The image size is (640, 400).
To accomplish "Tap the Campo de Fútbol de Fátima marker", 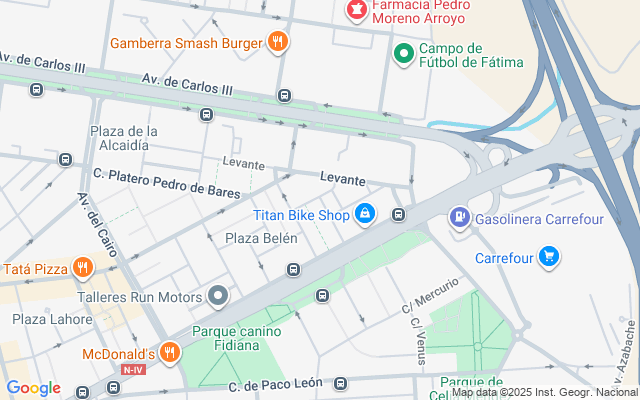I will click(404, 54).
